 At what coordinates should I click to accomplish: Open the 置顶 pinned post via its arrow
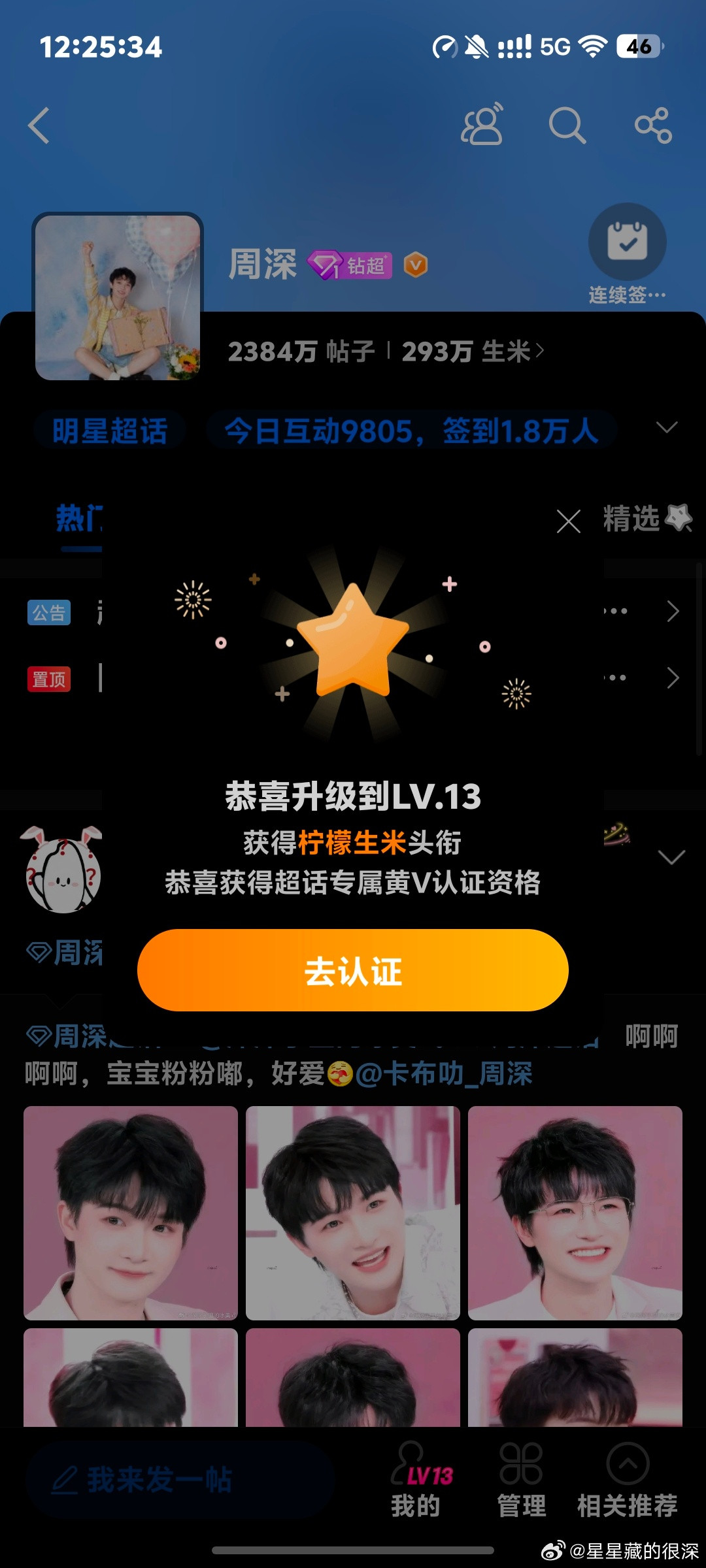tap(674, 678)
